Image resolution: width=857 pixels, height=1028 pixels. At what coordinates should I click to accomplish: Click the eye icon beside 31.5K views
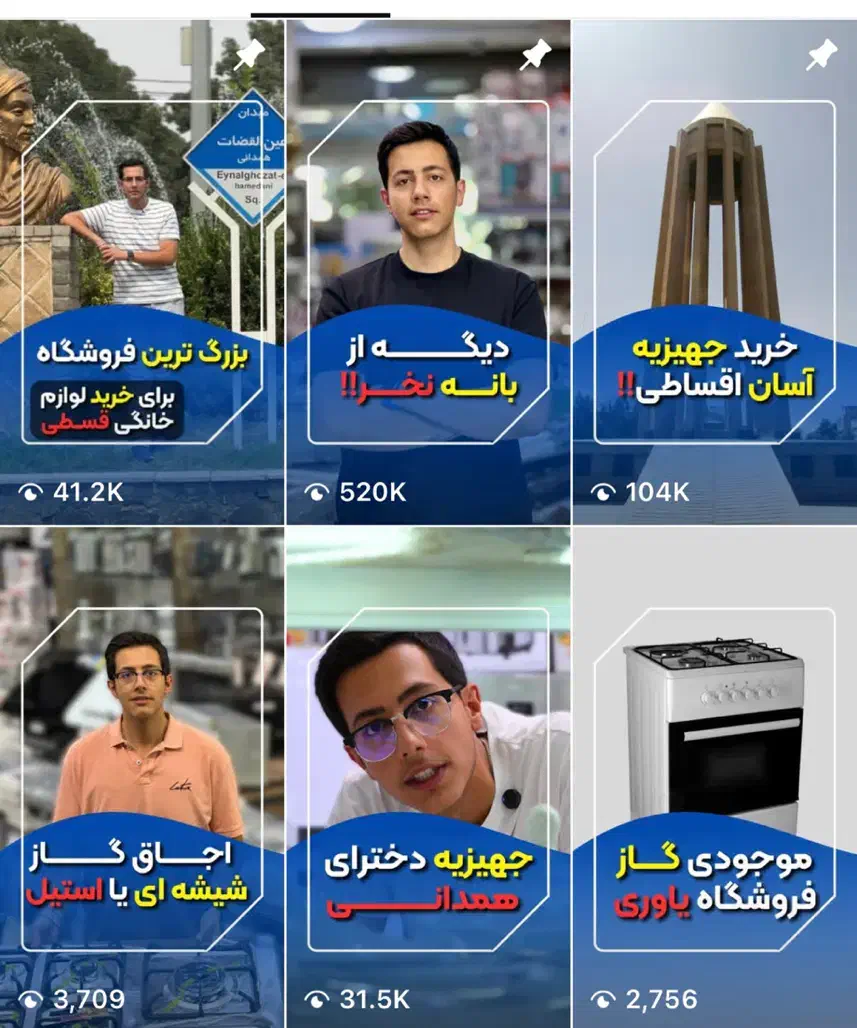316,998
